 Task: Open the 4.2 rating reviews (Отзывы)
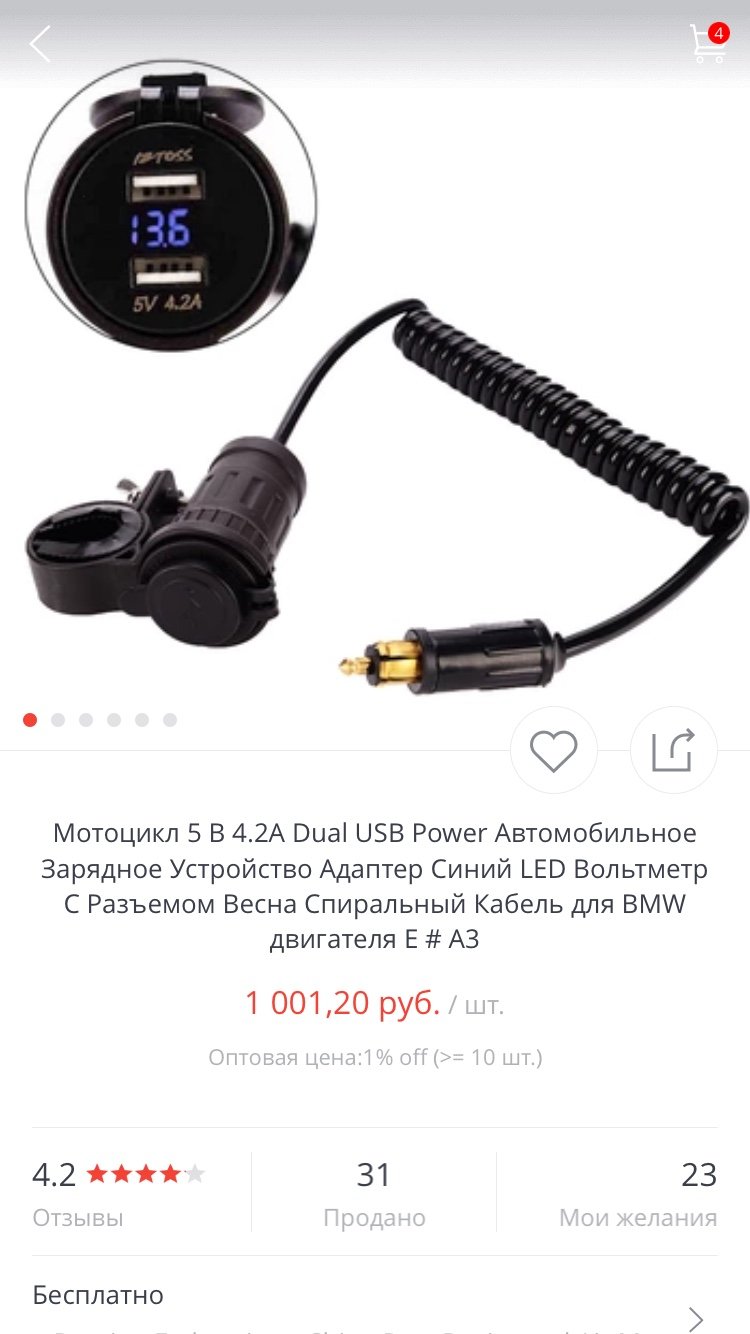coord(120,1193)
